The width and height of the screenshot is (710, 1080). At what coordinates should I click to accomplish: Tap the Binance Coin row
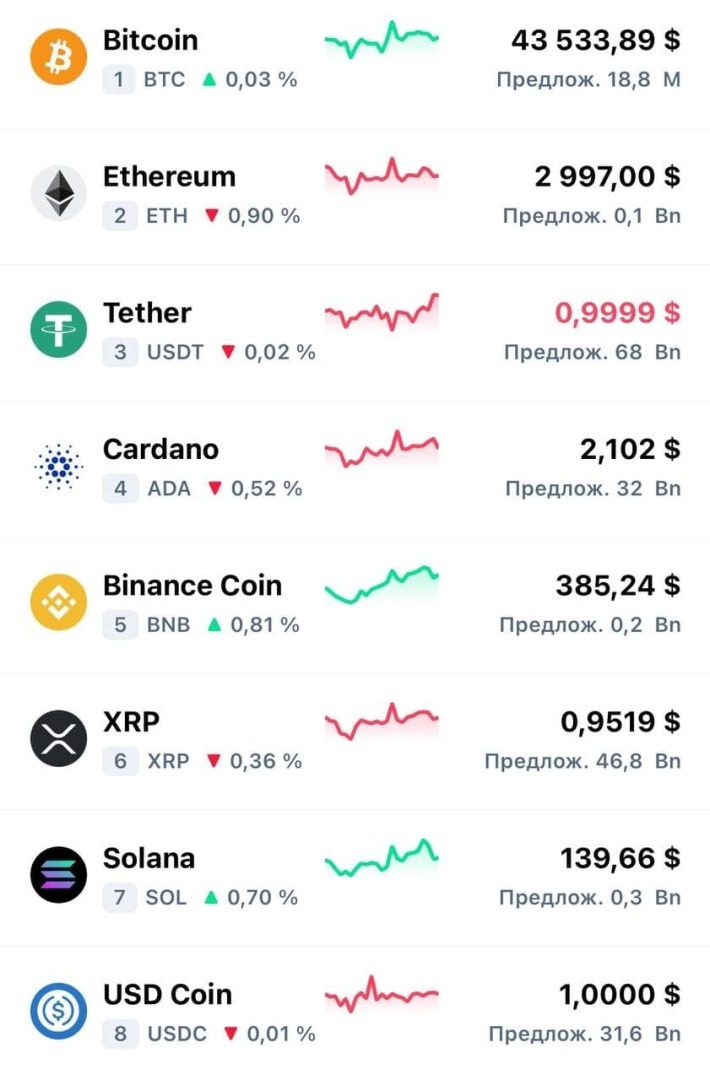click(192, 586)
